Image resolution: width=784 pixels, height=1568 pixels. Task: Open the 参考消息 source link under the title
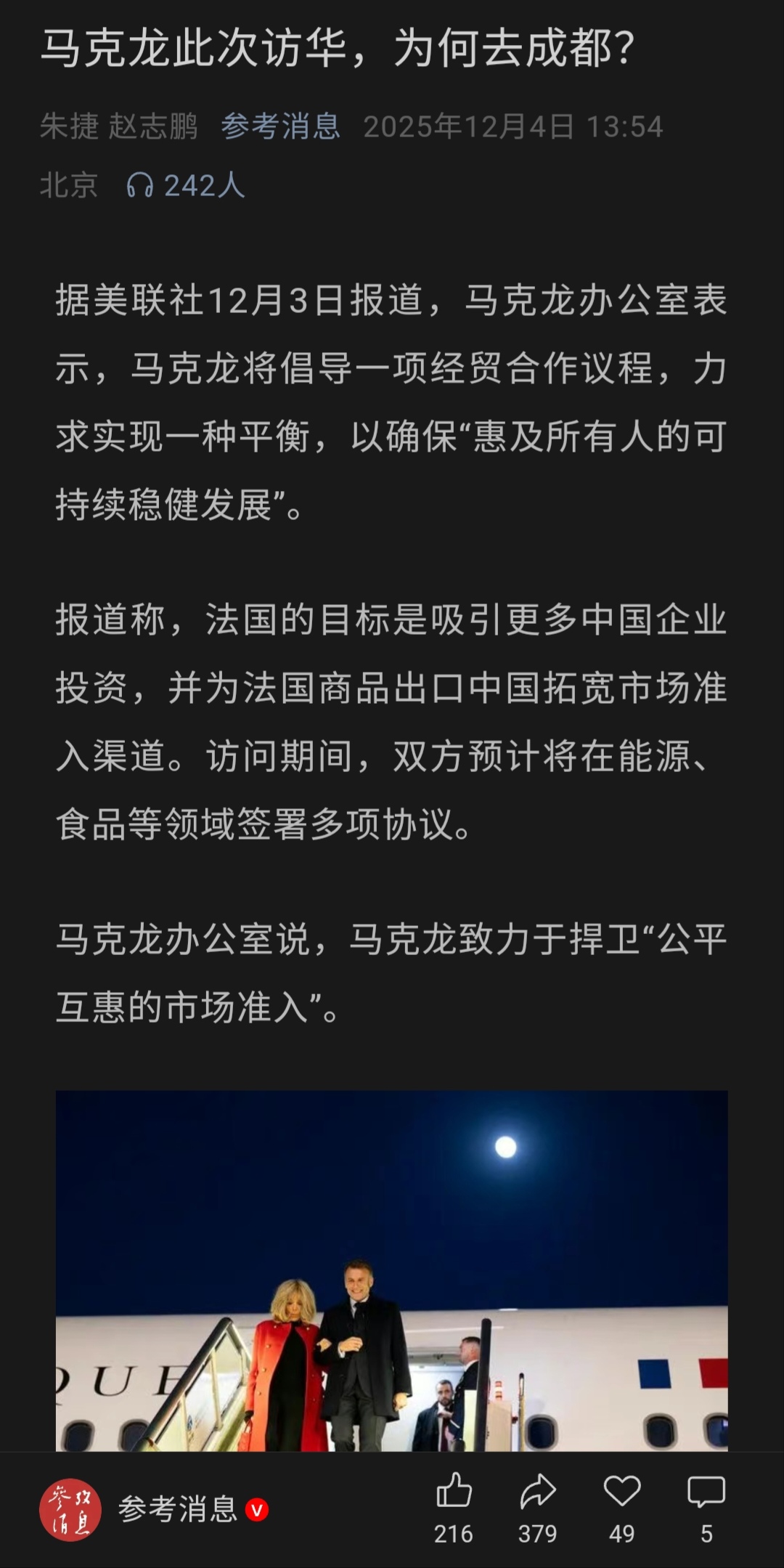click(x=280, y=126)
